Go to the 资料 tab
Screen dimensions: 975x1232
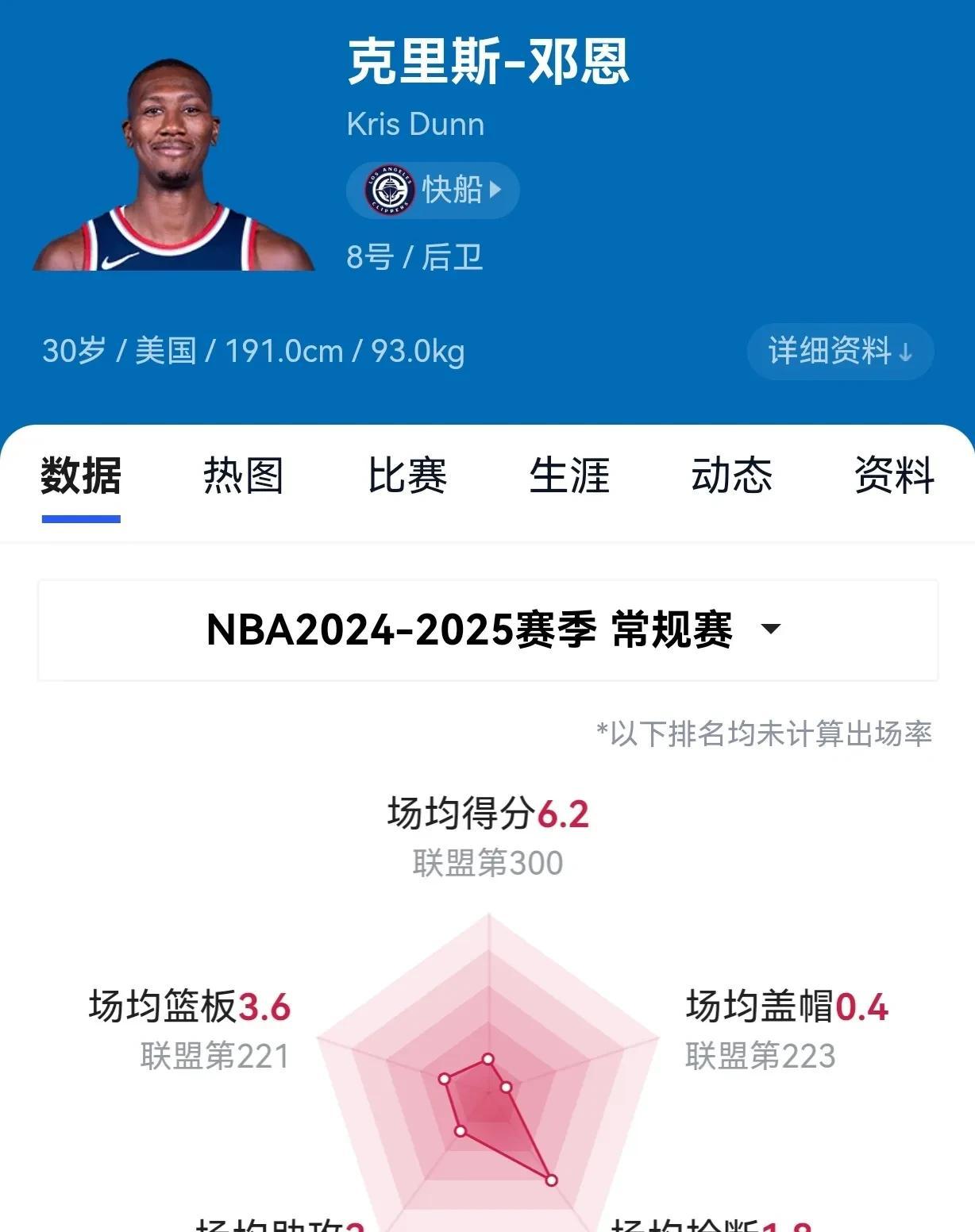[894, 476]
